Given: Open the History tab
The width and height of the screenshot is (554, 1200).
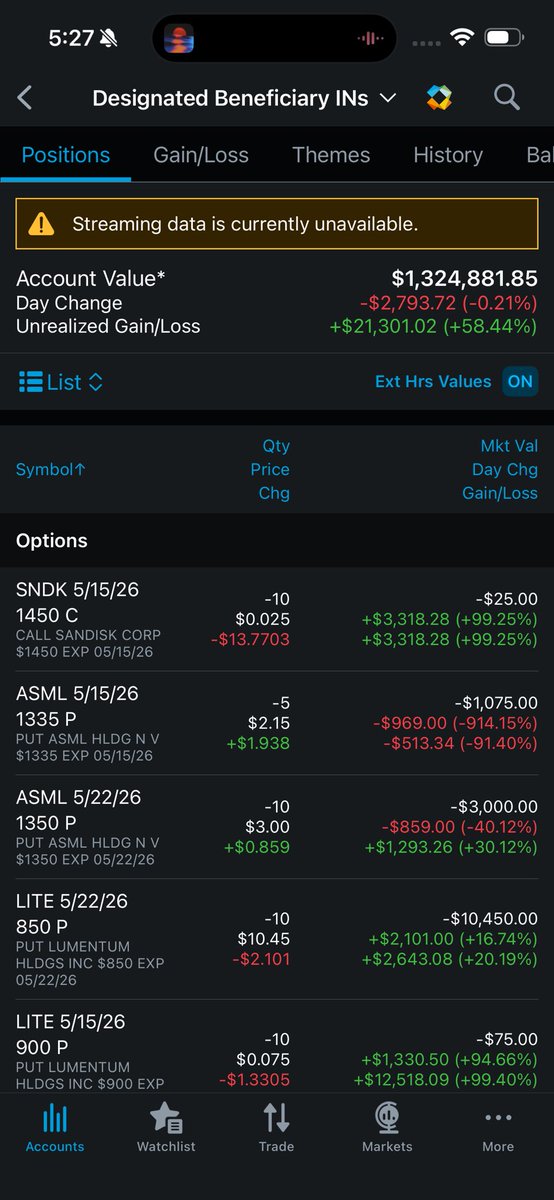Looking at the screenshot, I should coord(448,155).
